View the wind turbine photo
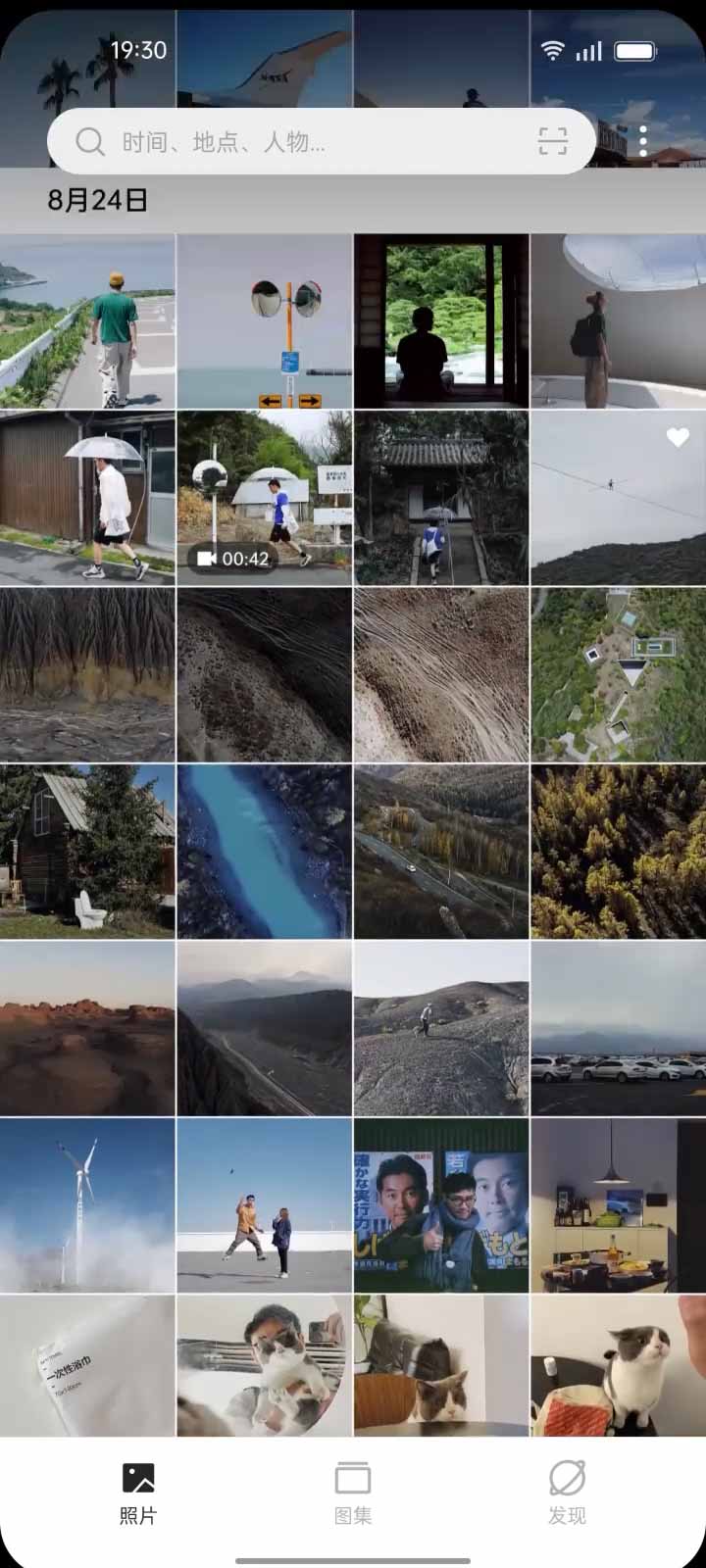The height and width of the screenshot is (1568, 706). (87, 1204)
